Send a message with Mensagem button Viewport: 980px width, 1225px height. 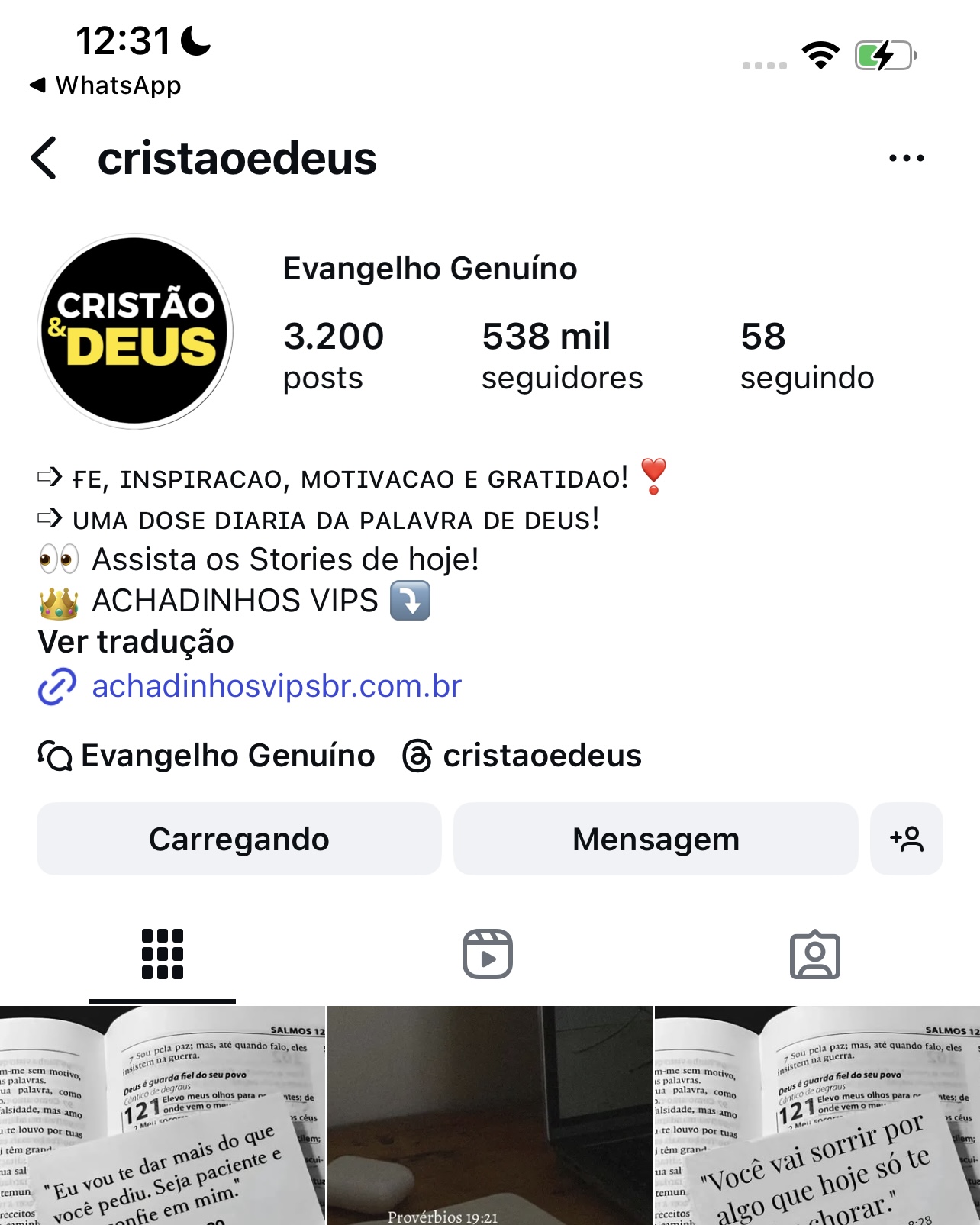click(x=656, y=839)
